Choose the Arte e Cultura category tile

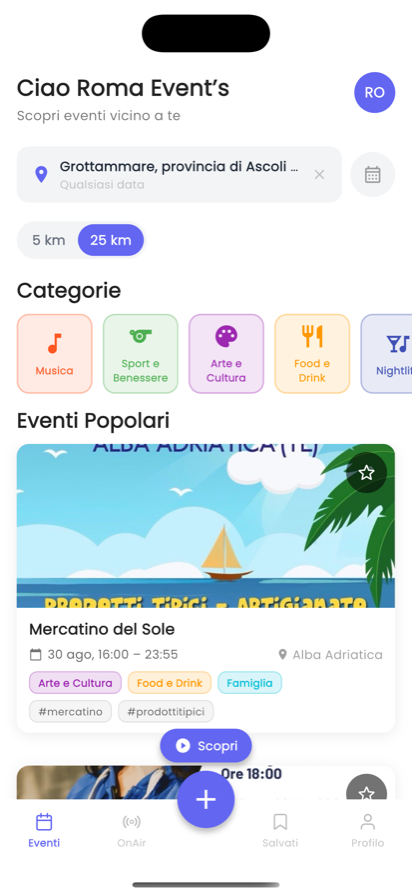(226, 354)
